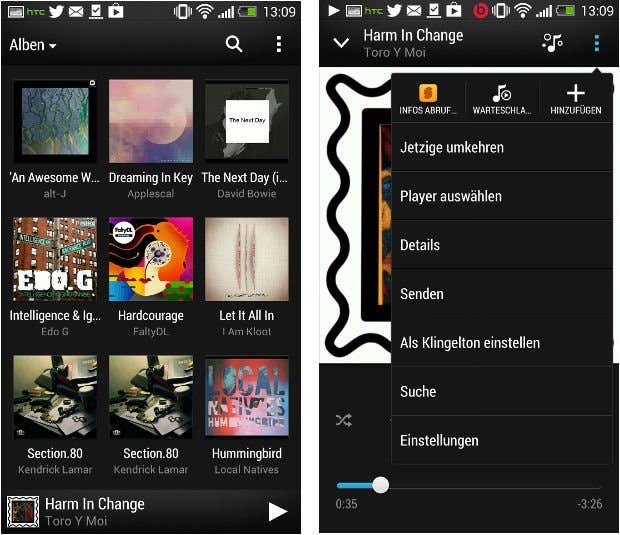Open Dreaming In Key by Applescal
The height and width of the screenshot is (535, 620).
(x=151, y=122)
